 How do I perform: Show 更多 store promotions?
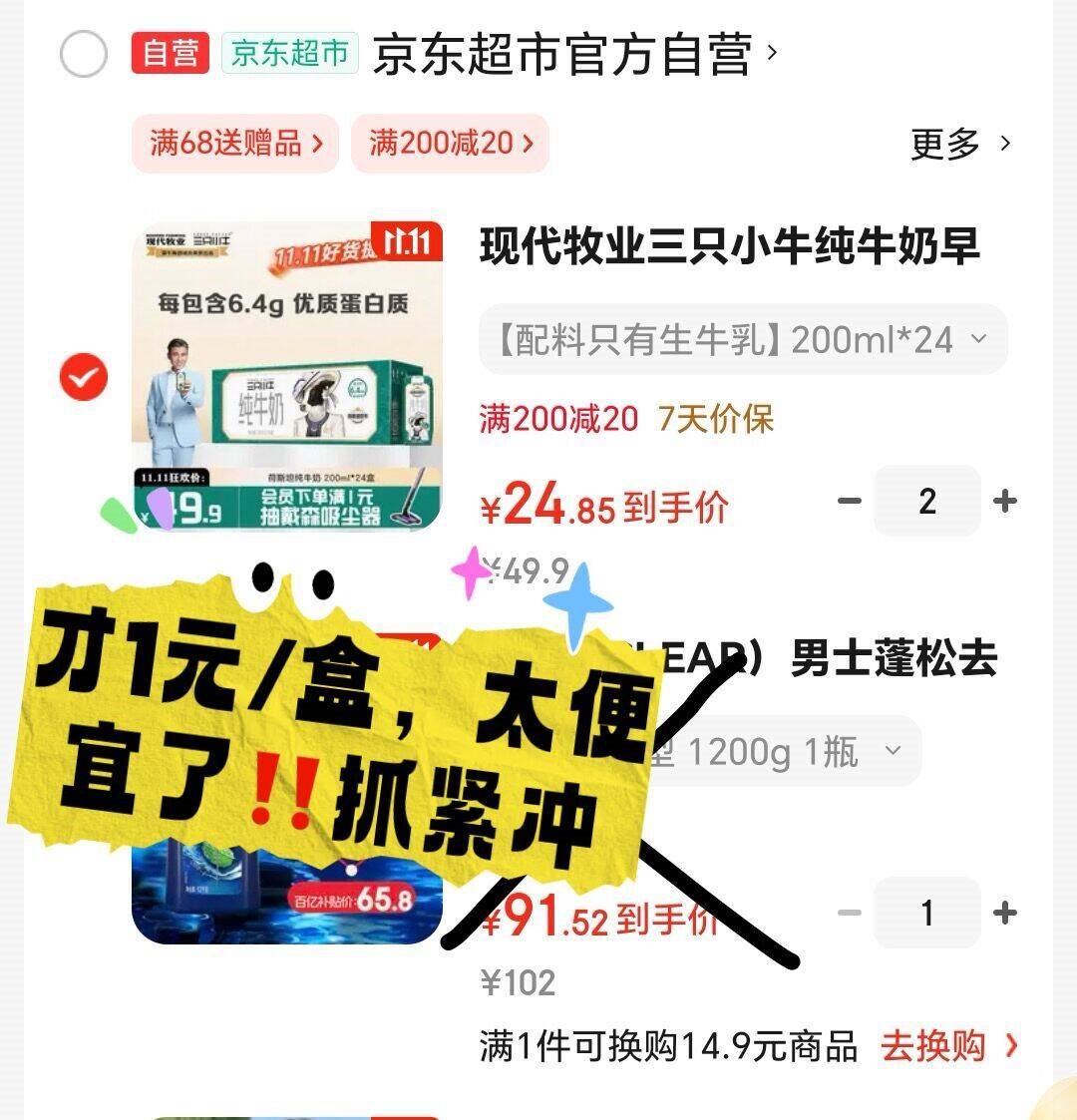[x=959, y=145]
